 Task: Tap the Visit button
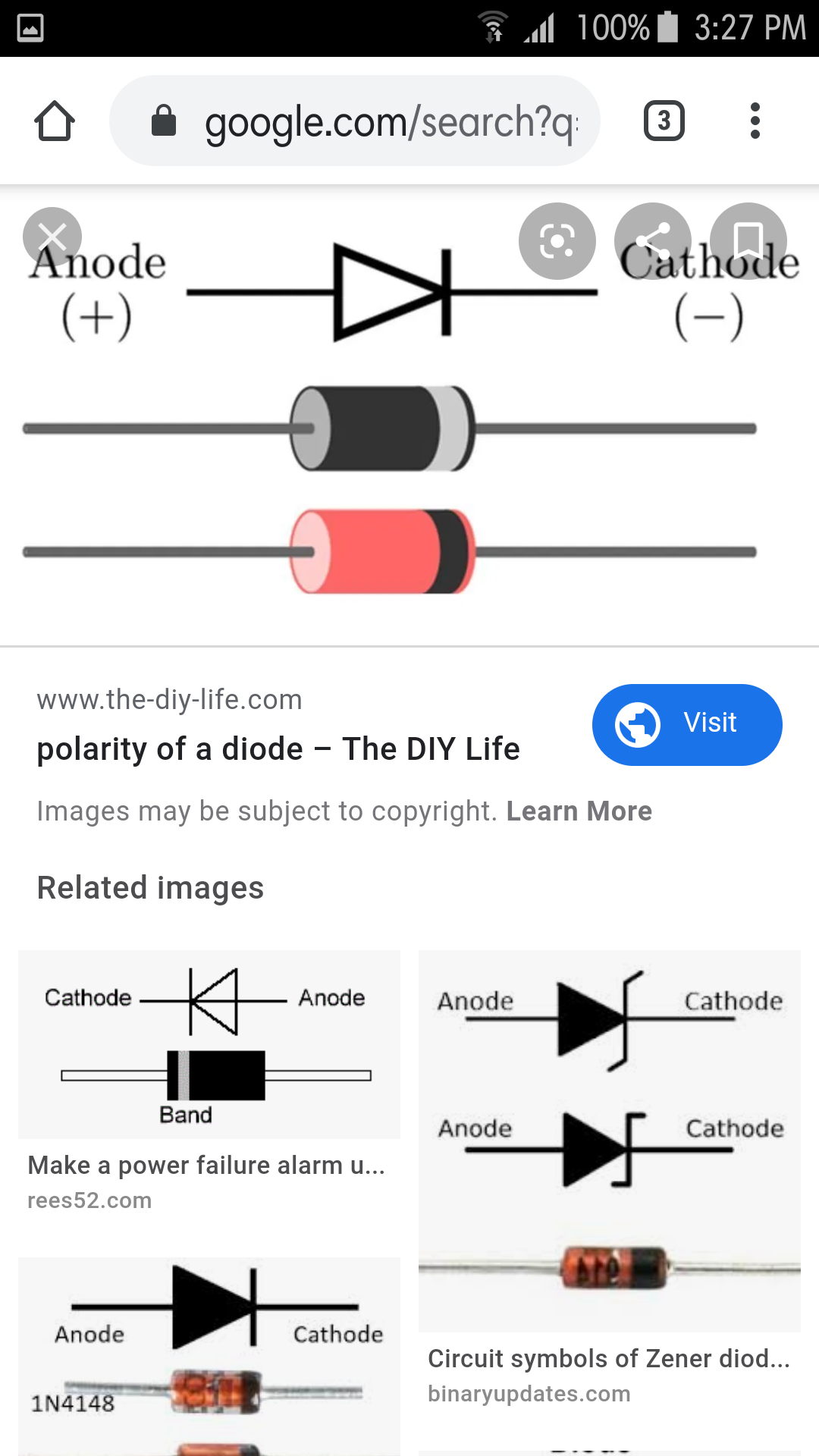(687, 724)
